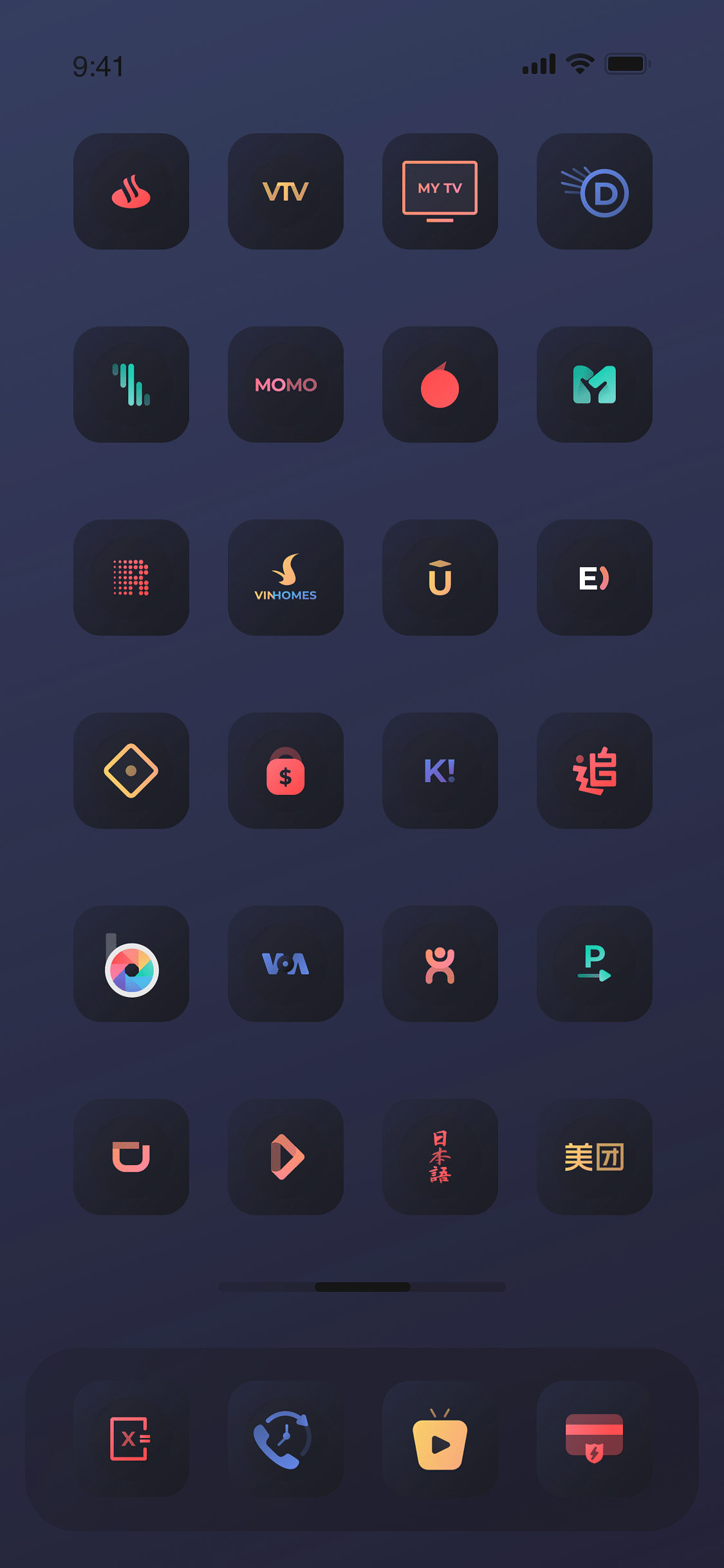Image resolution: width=724 pixels, height=1568 pixels.
Task: Open the color wheel b app
Action: click(131, 964)
